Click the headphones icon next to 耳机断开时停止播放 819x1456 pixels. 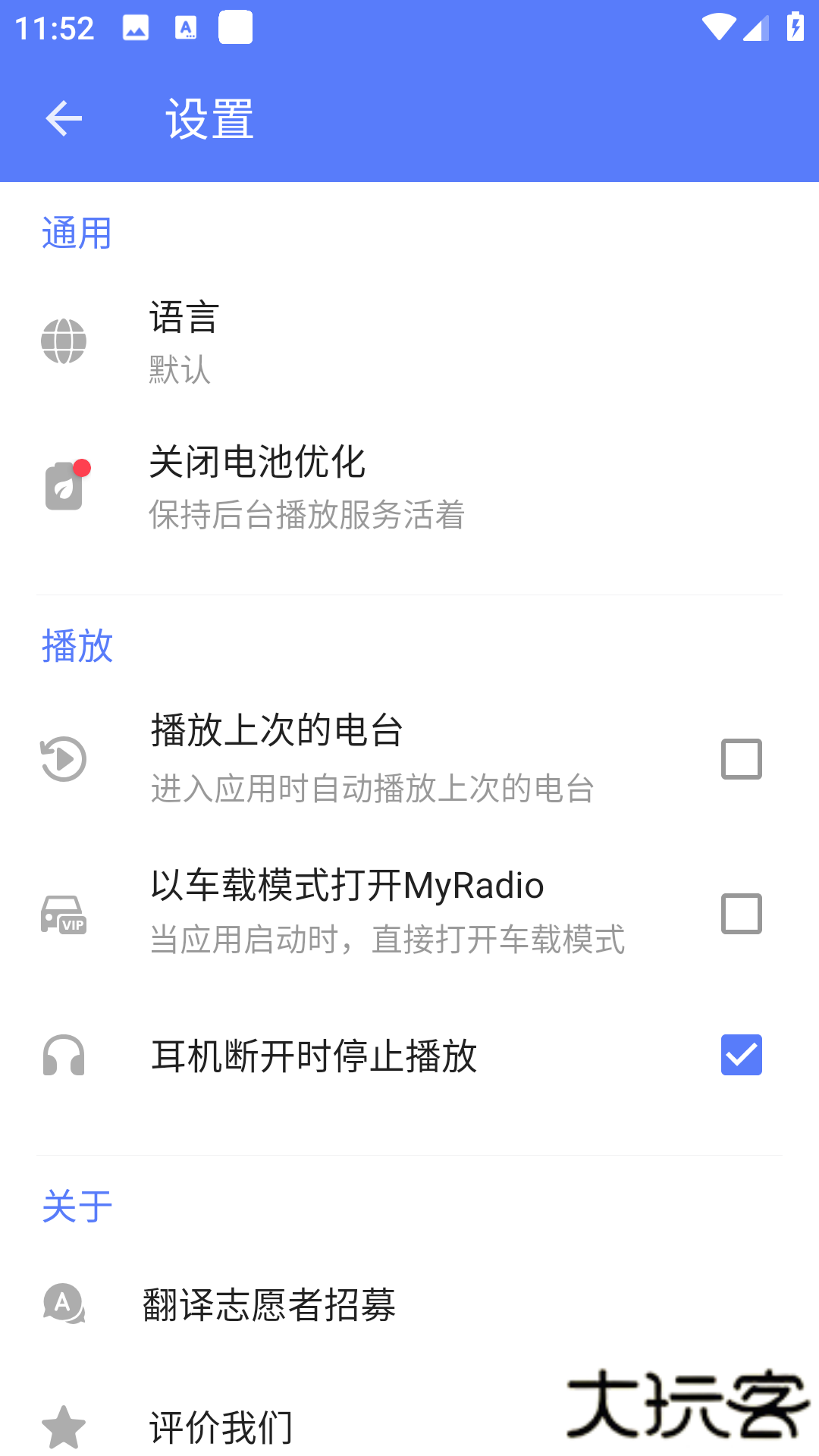[64, 1054]
